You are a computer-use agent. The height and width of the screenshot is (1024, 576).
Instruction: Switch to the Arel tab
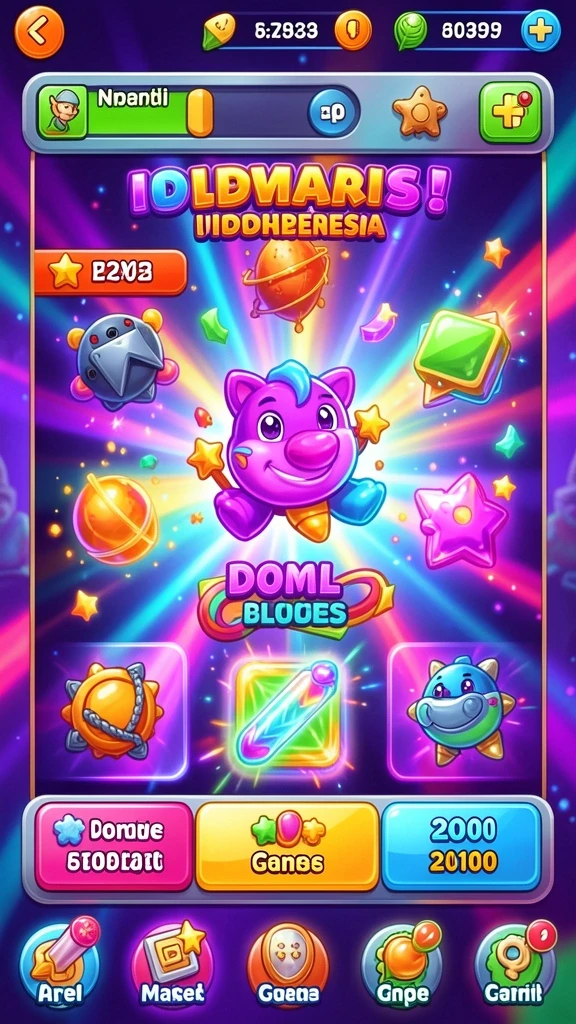(x=60, y=964)
